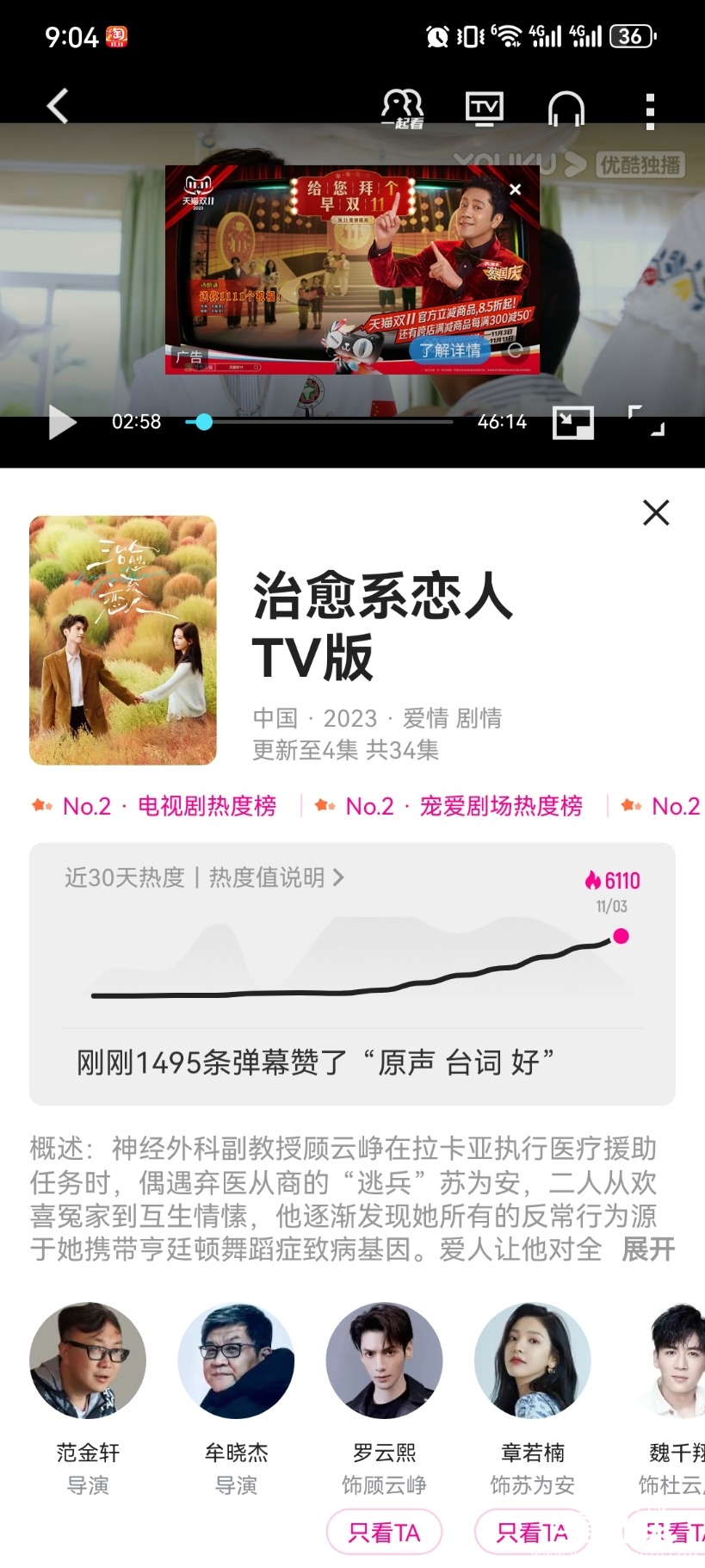The width and height of the screenshot is (705, 1568).
Task: Enter fullscreen playback mode
Action: 648,422
